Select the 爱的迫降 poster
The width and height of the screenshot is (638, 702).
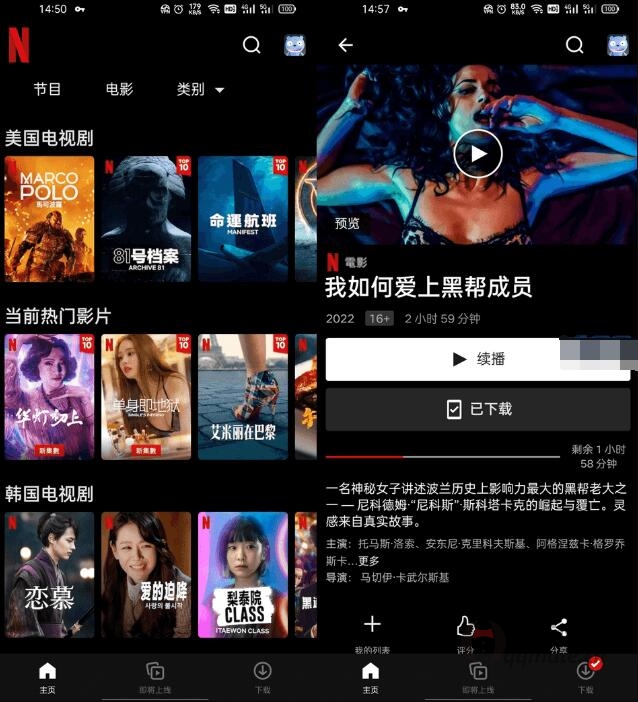(145, 574)
